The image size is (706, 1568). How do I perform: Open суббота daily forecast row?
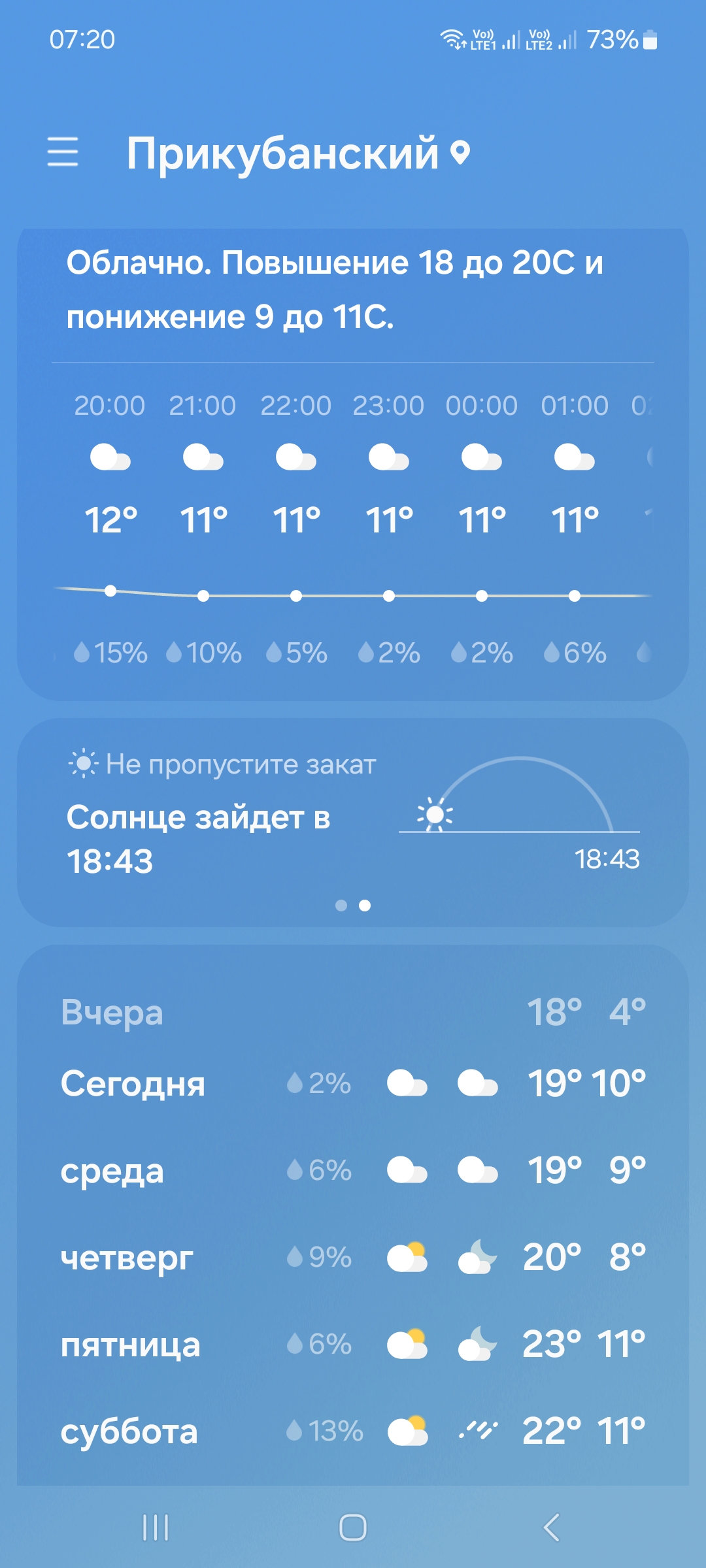[x=353, y=1431]
